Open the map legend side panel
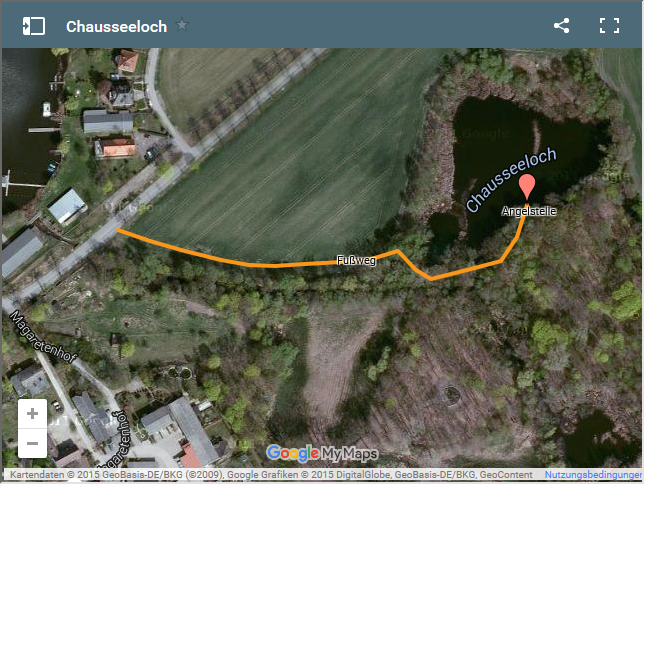The height and width of the screenshot is (660, 660). (x=34, y=26)
